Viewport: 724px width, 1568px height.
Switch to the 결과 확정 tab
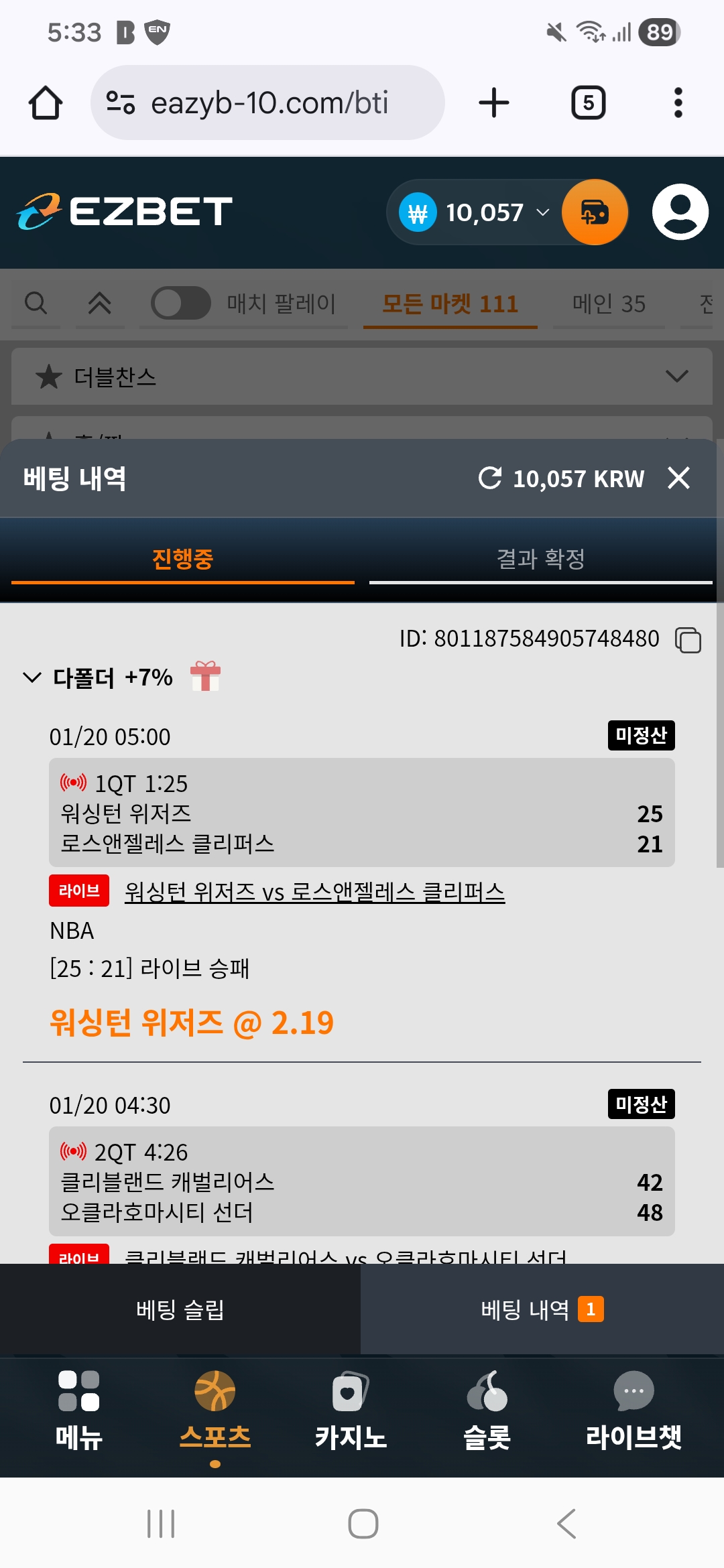(x=540, y=559)
